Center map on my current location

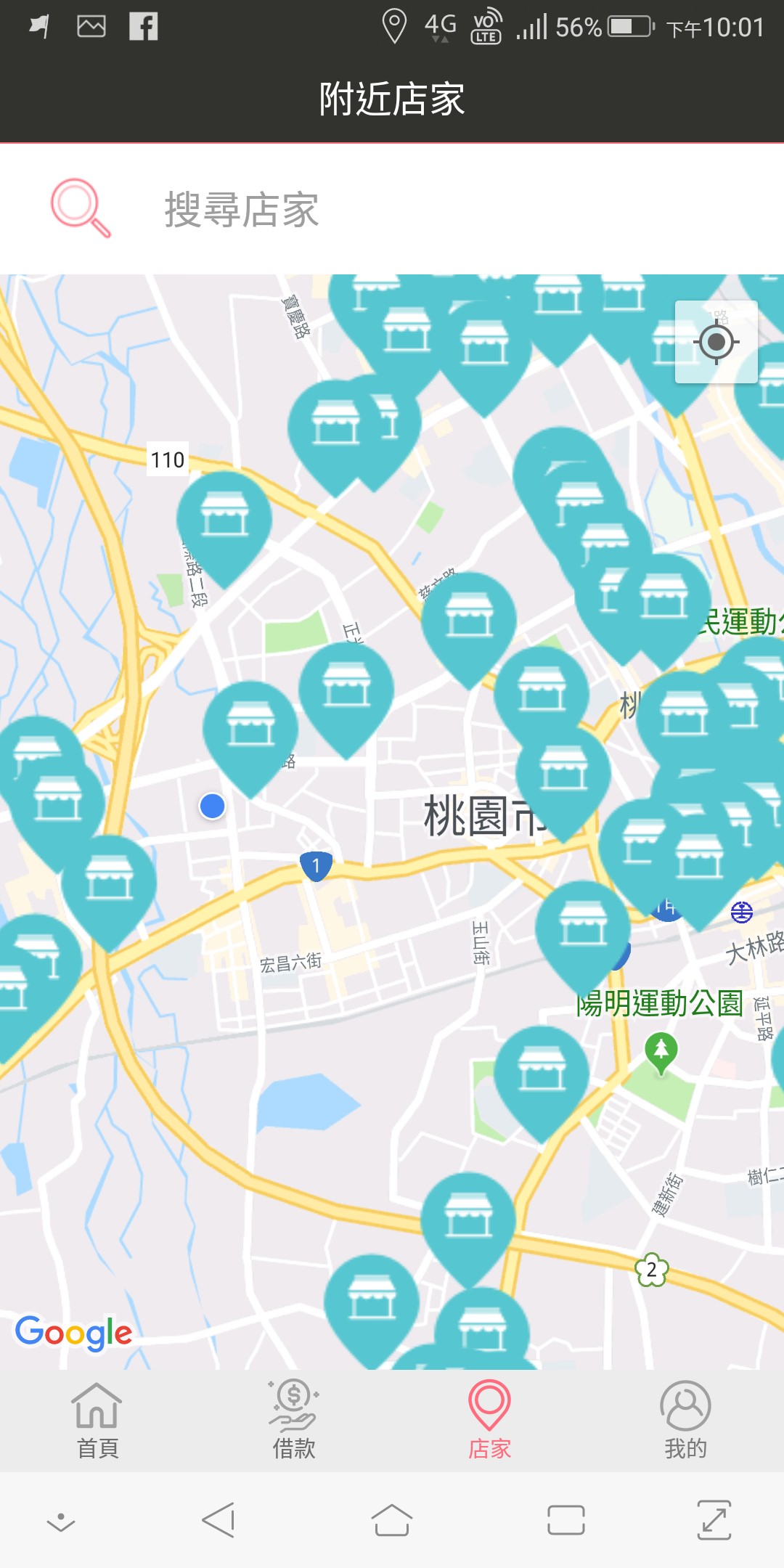716,342
